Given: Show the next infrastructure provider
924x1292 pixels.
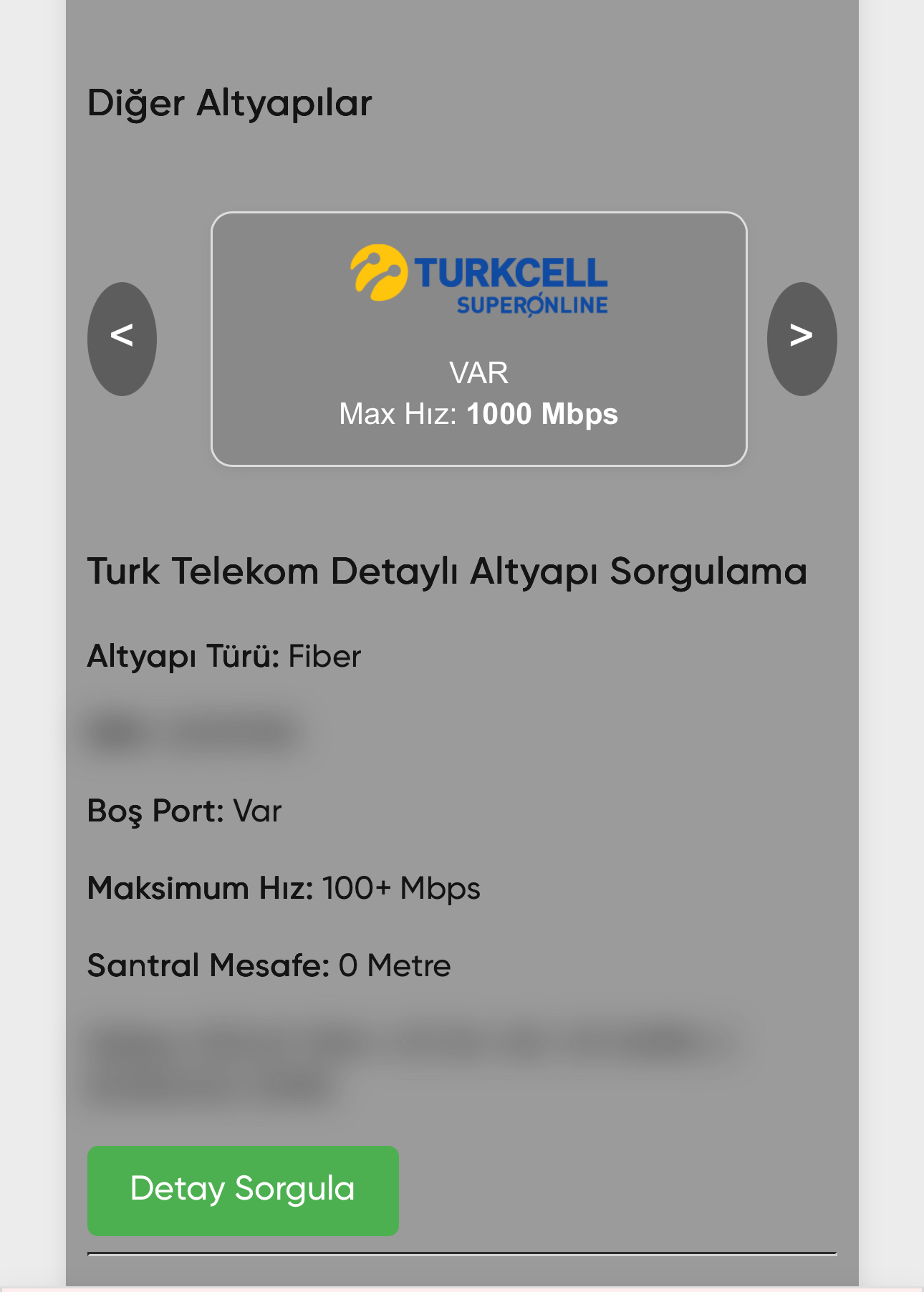Looking at the screenshot, I should click(802, 338).
